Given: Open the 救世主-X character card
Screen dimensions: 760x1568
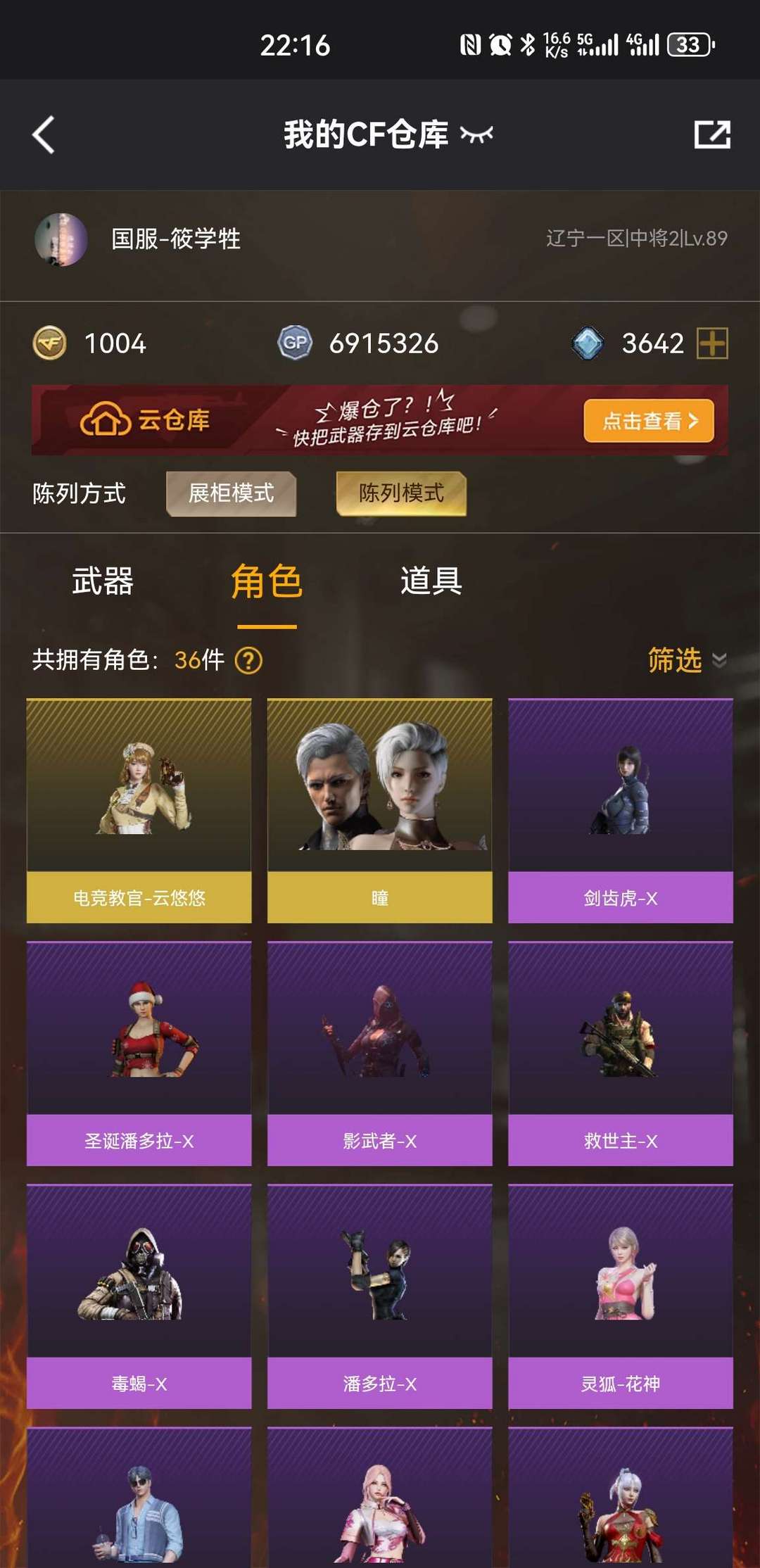Looking at the screenshot, I should coord(621,1054).
